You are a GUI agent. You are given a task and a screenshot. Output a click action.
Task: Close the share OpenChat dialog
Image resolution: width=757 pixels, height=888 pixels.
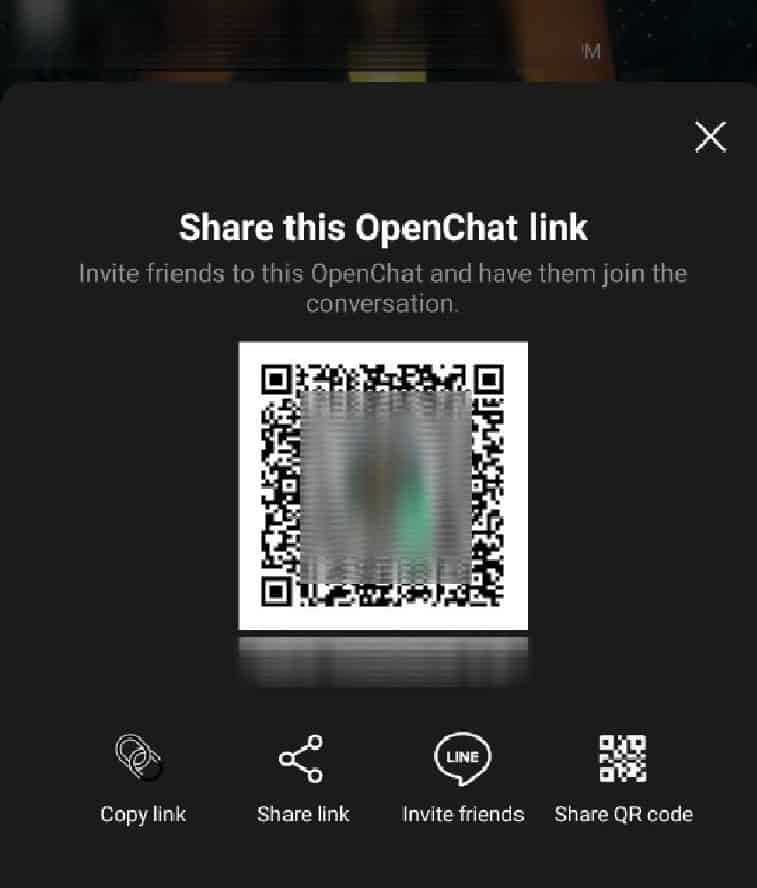point(710,137)
